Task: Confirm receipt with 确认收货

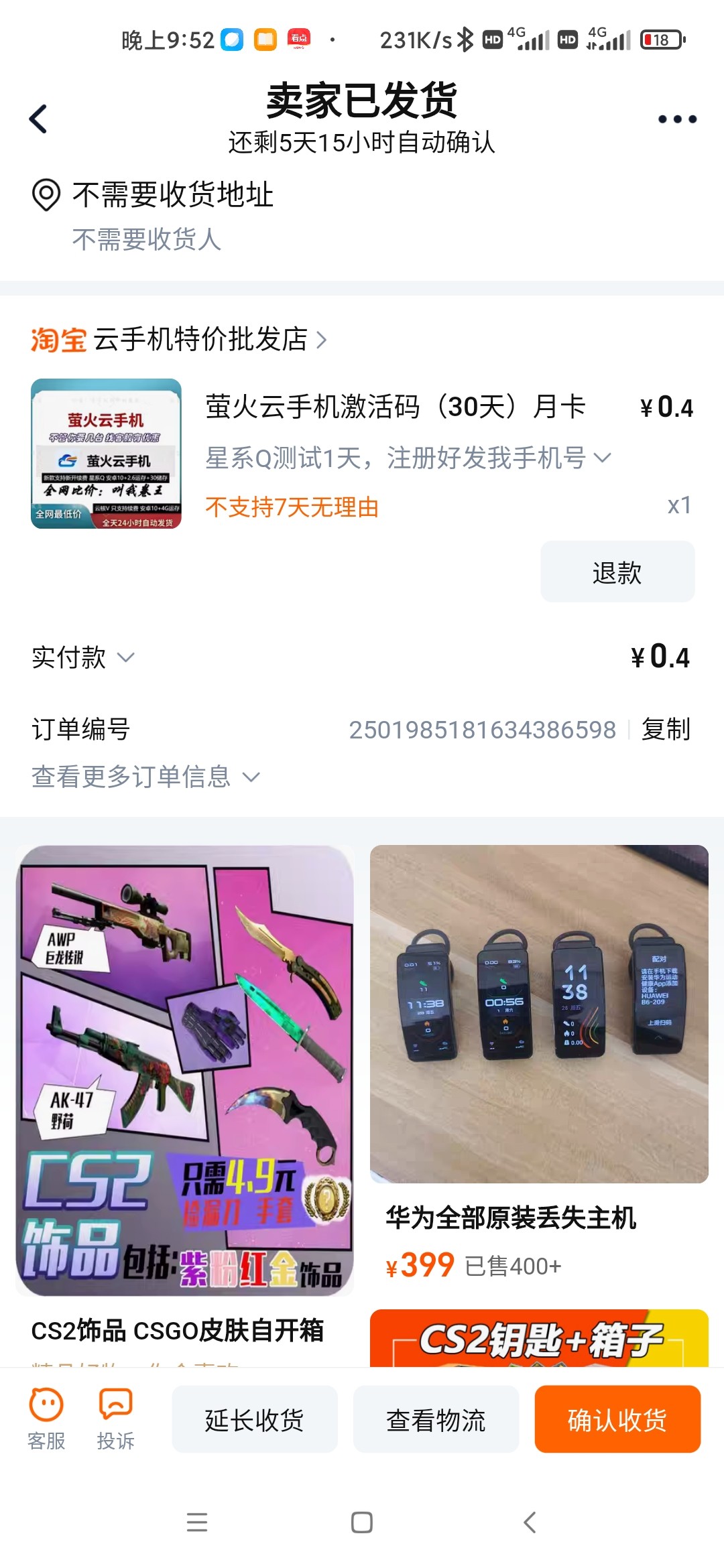Action: pos(617,1419)
